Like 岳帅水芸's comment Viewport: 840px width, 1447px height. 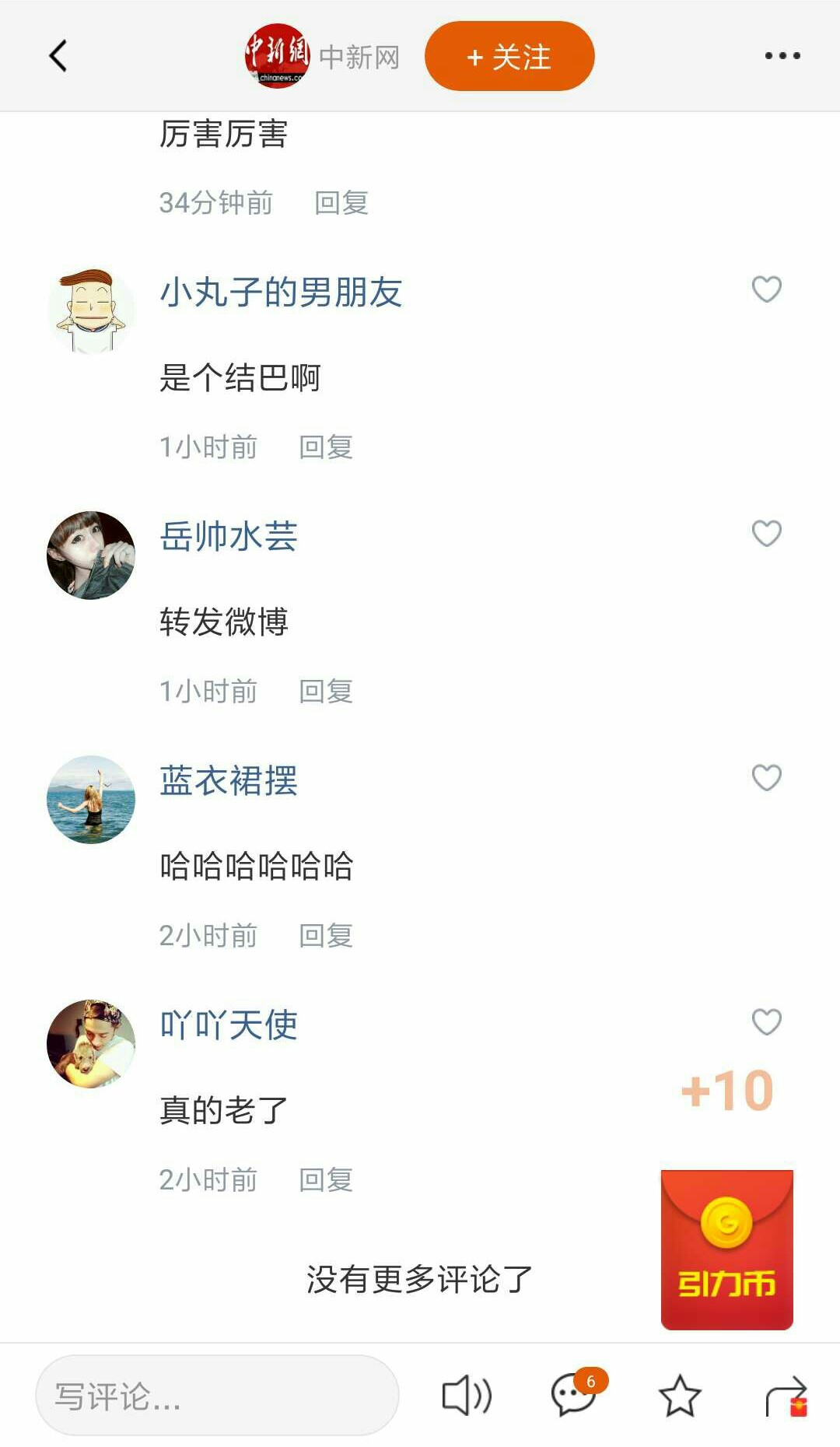(766, 534)
